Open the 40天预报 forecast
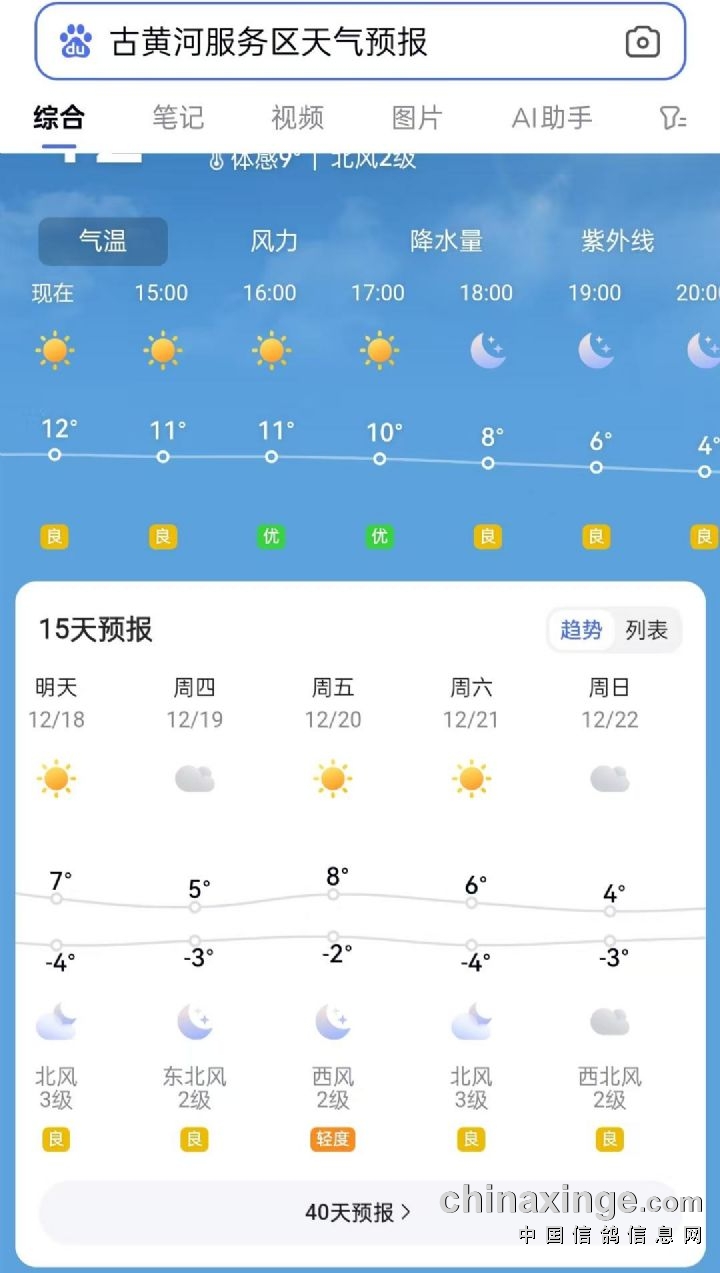 [358, 1212]
